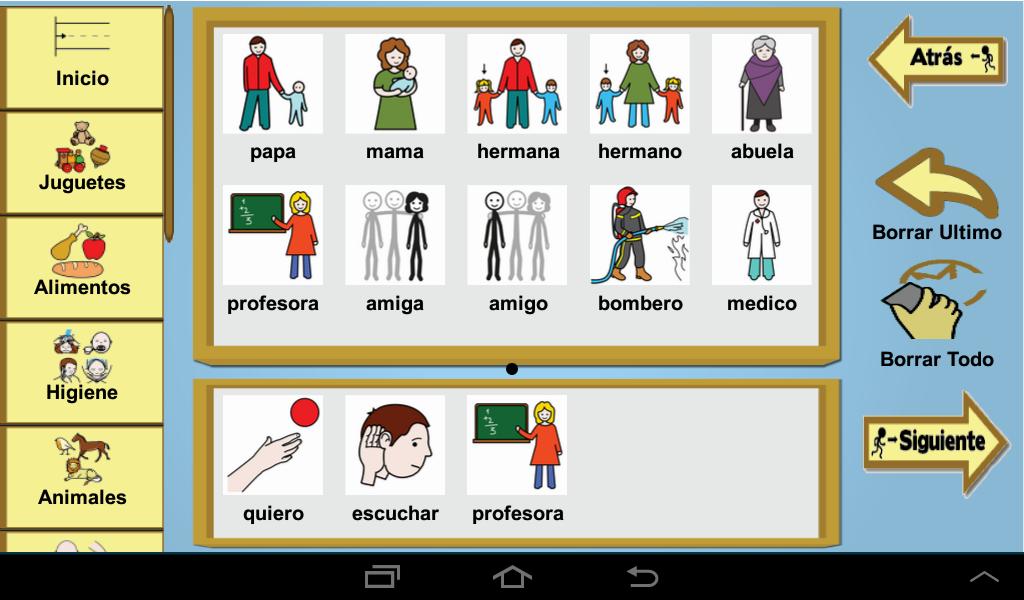Delete last pictogram with Borrar Ultimo
The height and width of the screenshot is (600, 1024).
[x=936, y=195]
